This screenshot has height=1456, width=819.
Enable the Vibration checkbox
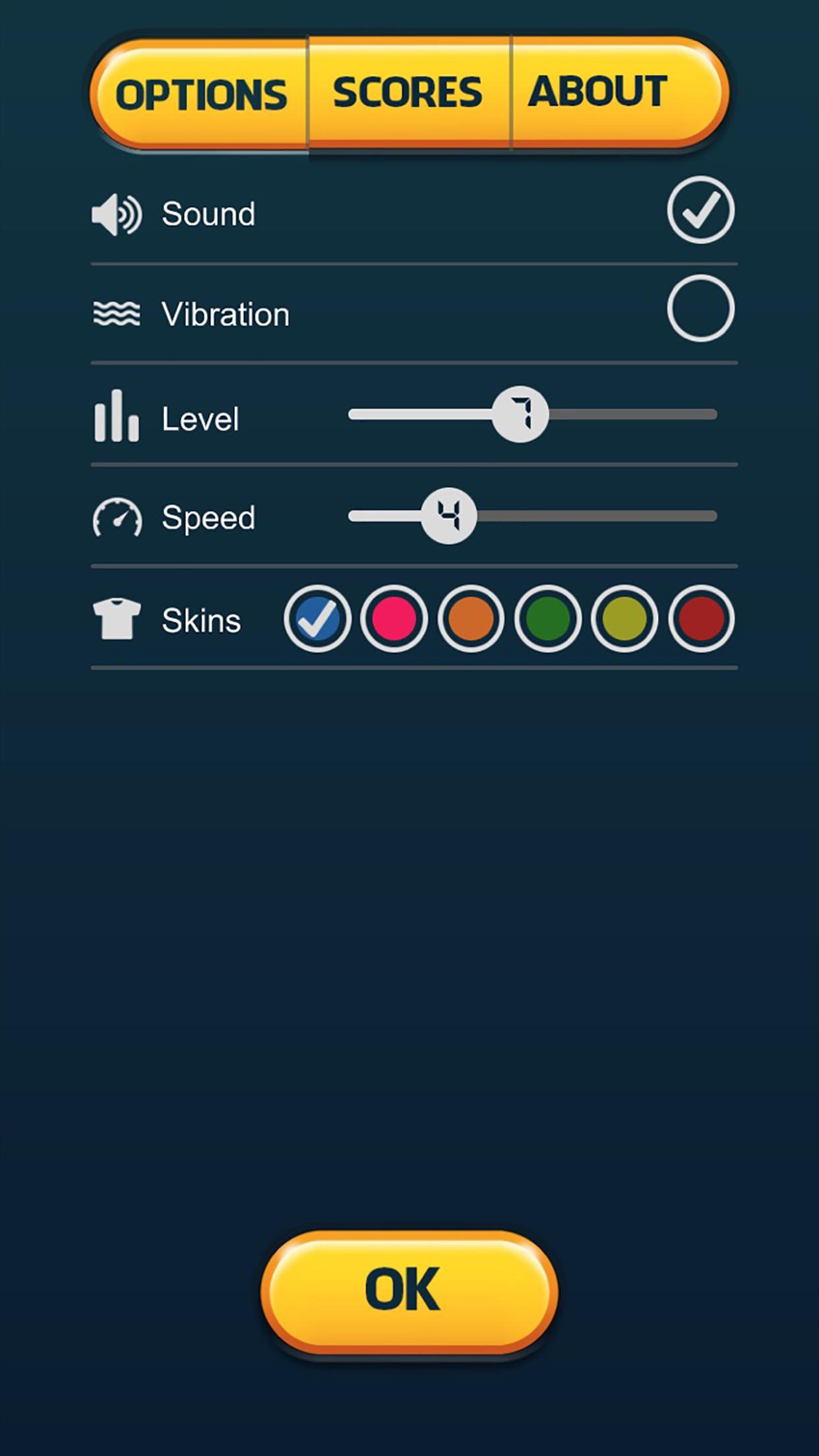point(700,309)
